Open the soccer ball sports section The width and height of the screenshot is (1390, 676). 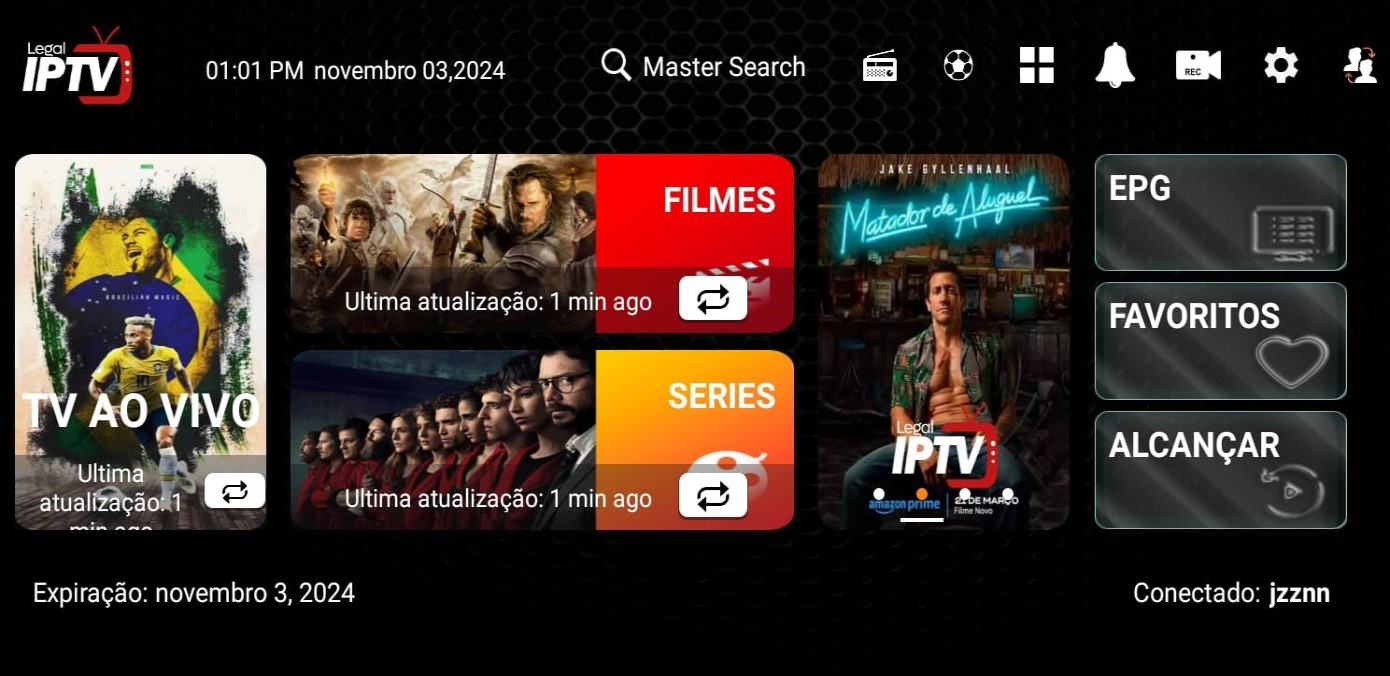point(958,66)
